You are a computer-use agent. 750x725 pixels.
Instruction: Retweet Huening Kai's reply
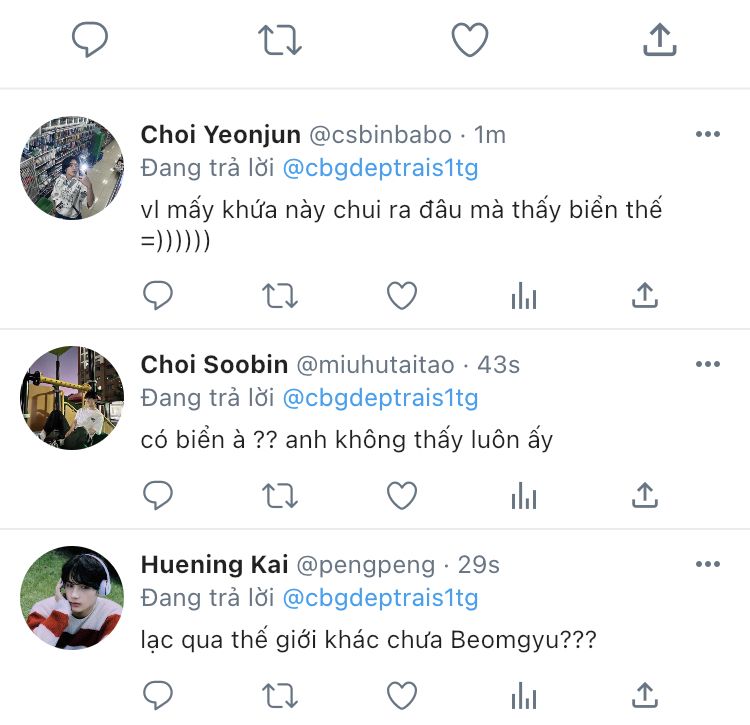pos(279,694)
